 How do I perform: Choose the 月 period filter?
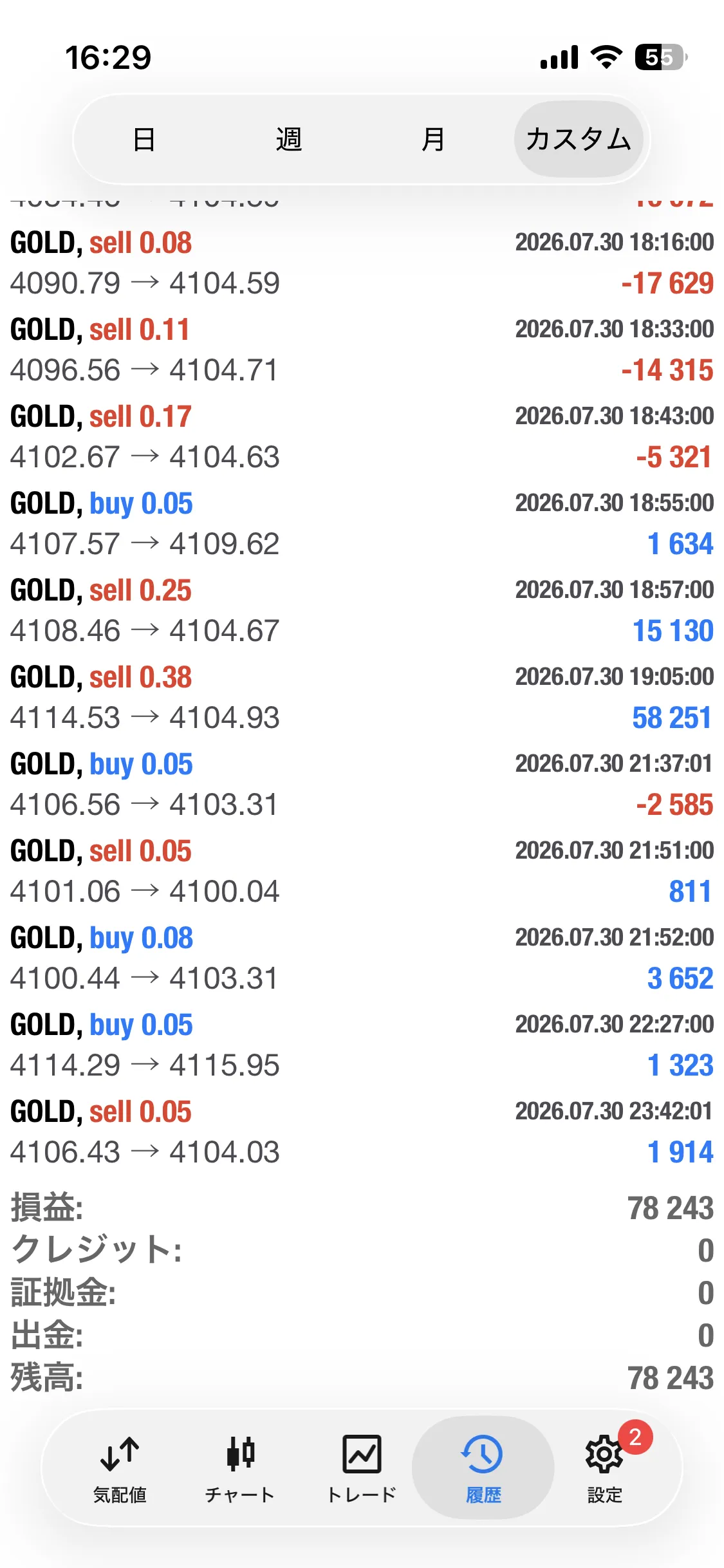(x=433, y=139)
